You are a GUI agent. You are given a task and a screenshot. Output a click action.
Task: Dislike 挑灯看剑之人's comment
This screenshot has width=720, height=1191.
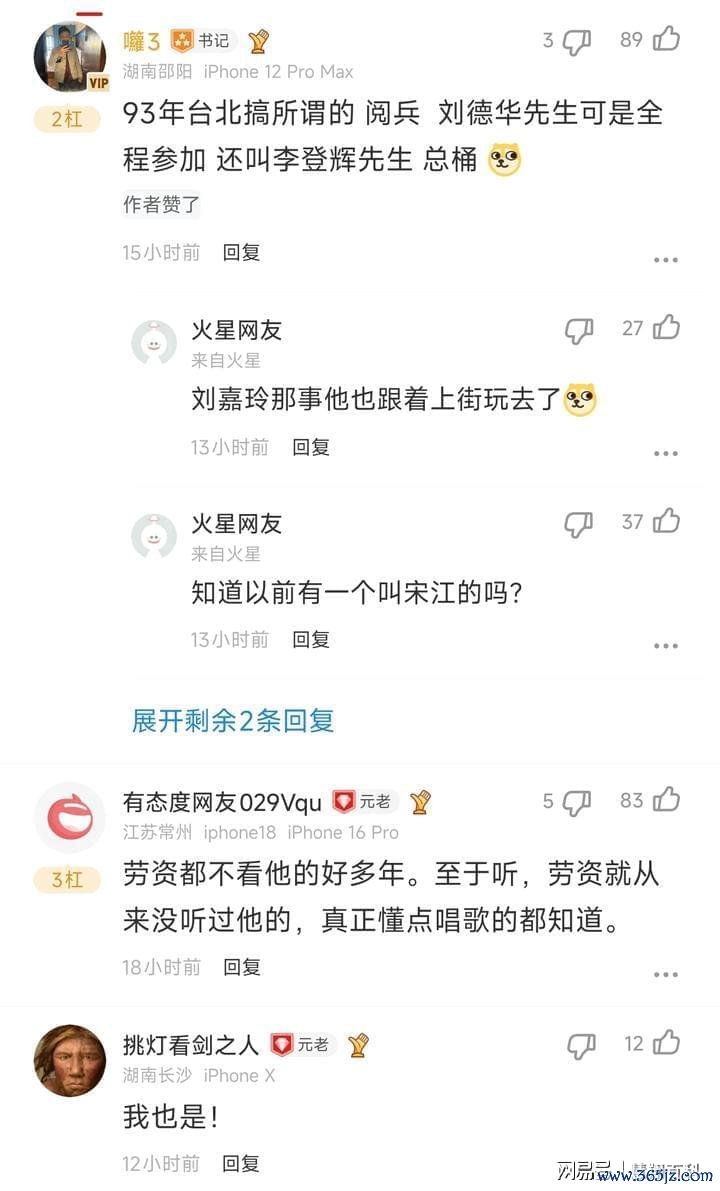pyautogui.click(x=580, y=1046)
